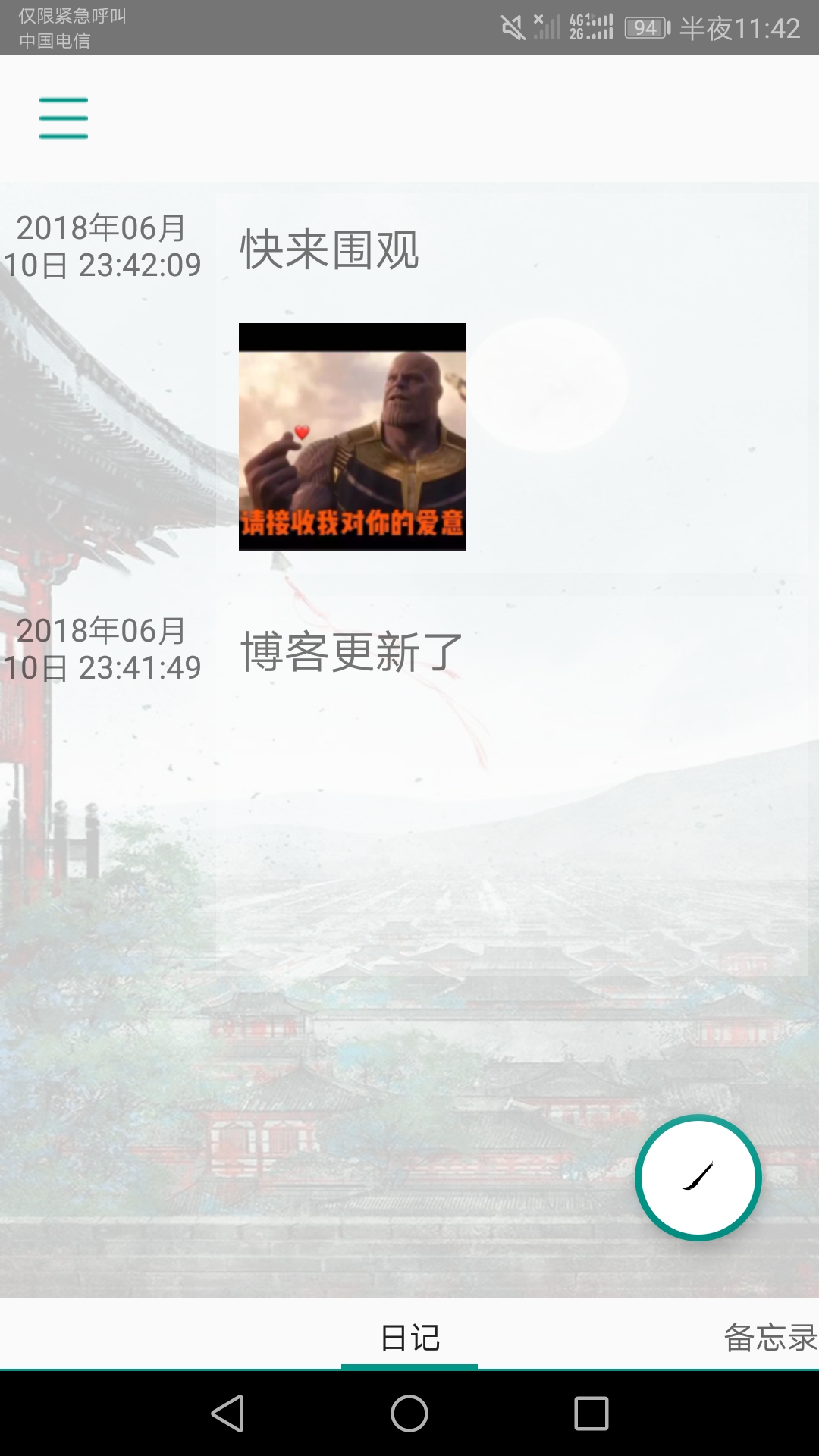View the Thanos image in 快来围观 entry
This screenshot has width=819, height=1456.
tap(352, 437)
